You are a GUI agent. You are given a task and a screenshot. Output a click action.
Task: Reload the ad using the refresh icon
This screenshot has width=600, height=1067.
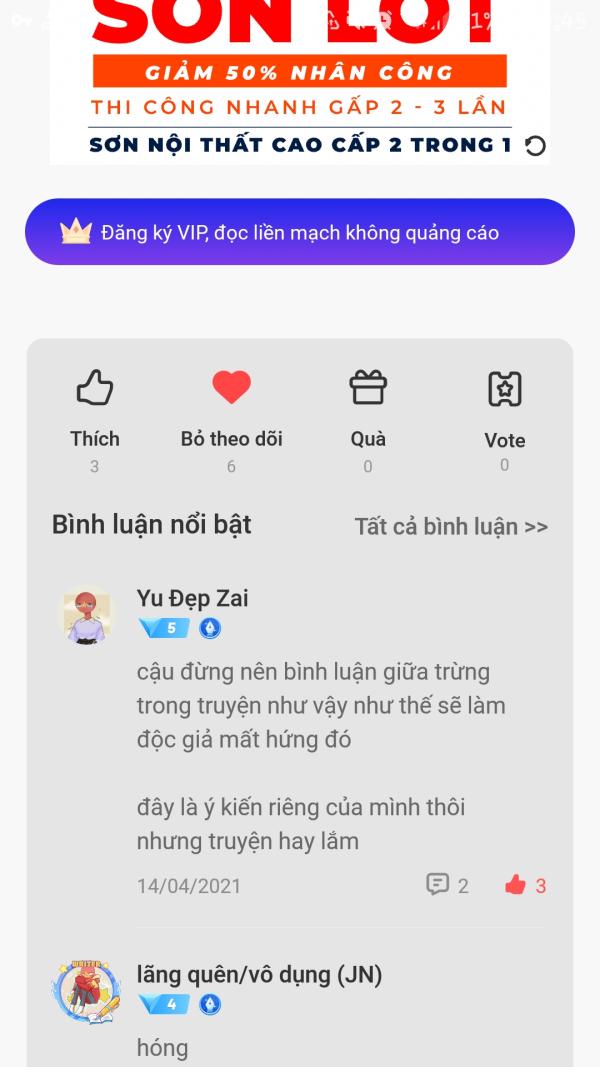(535, 146)
